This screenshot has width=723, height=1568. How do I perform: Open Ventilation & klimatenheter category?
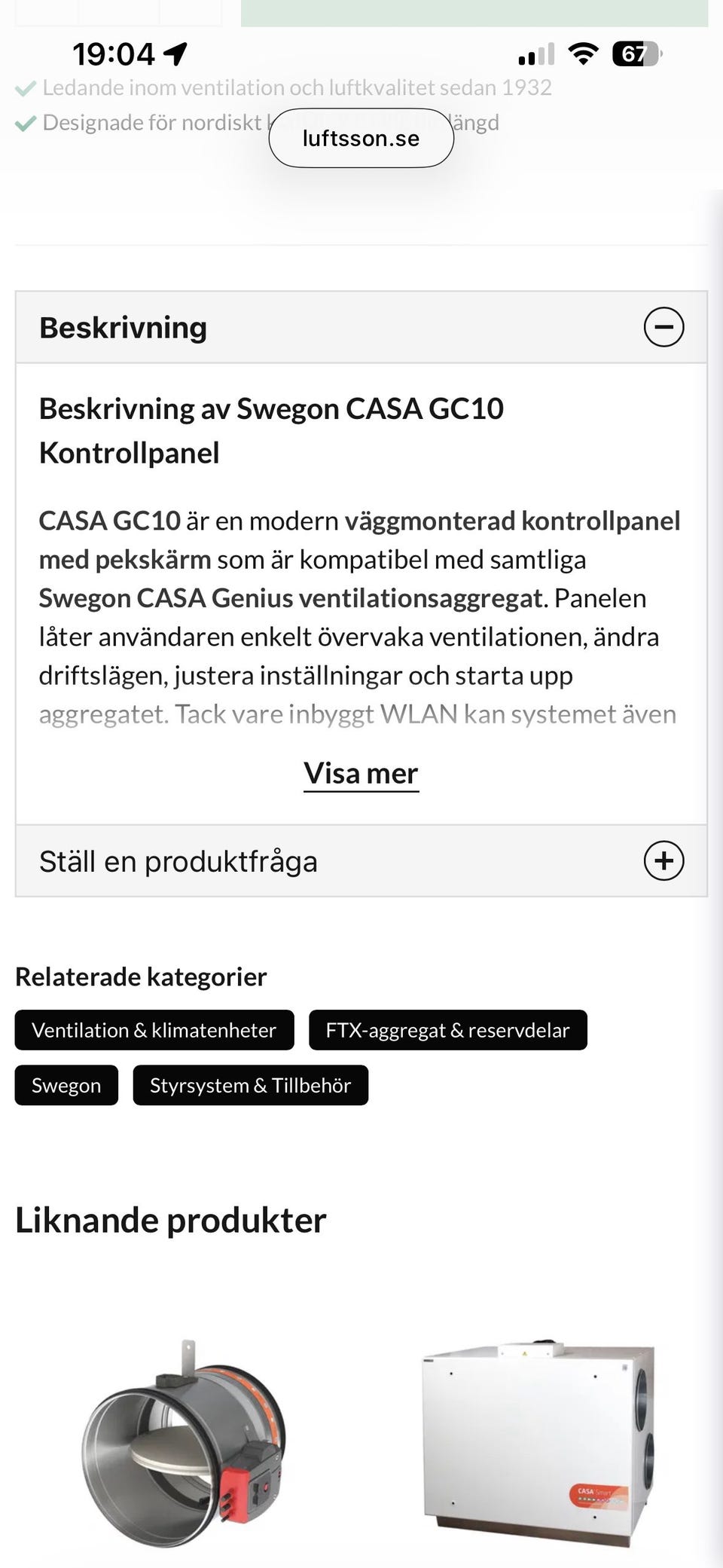tap(154, 1030)
